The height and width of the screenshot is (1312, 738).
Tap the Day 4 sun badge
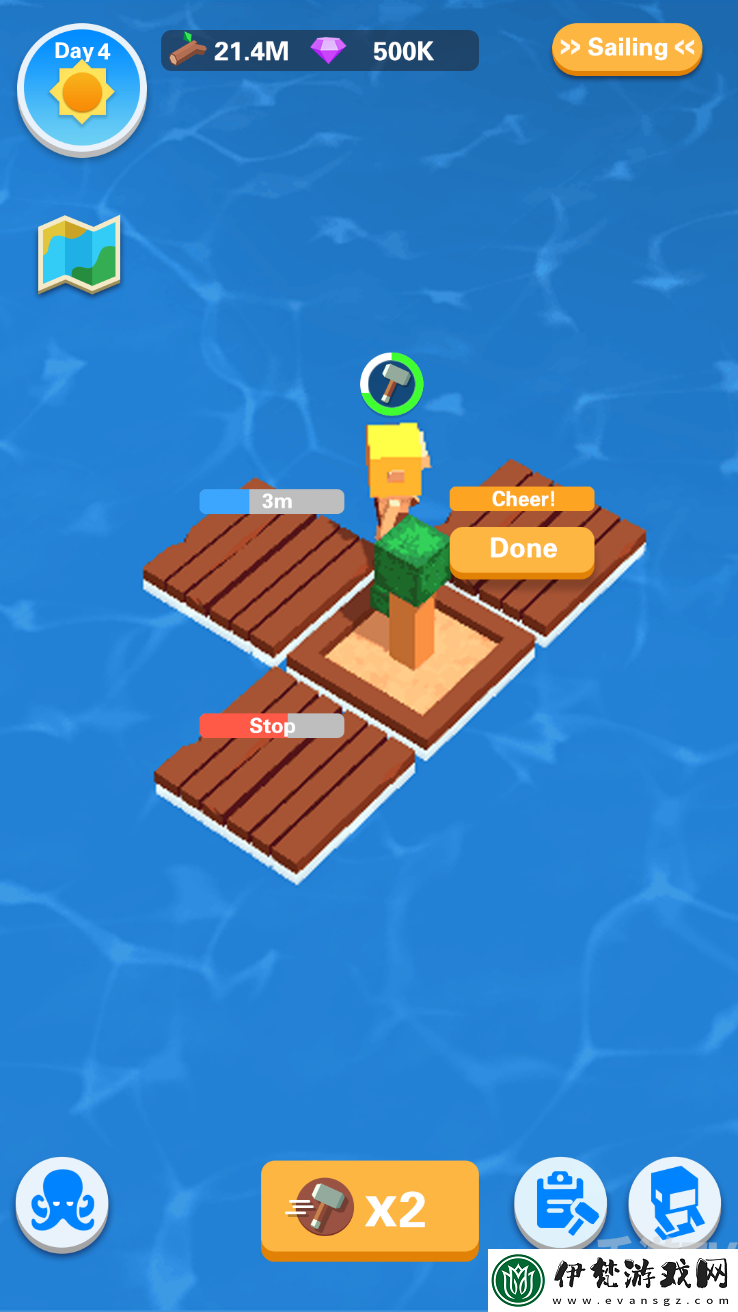pos(82,88)
